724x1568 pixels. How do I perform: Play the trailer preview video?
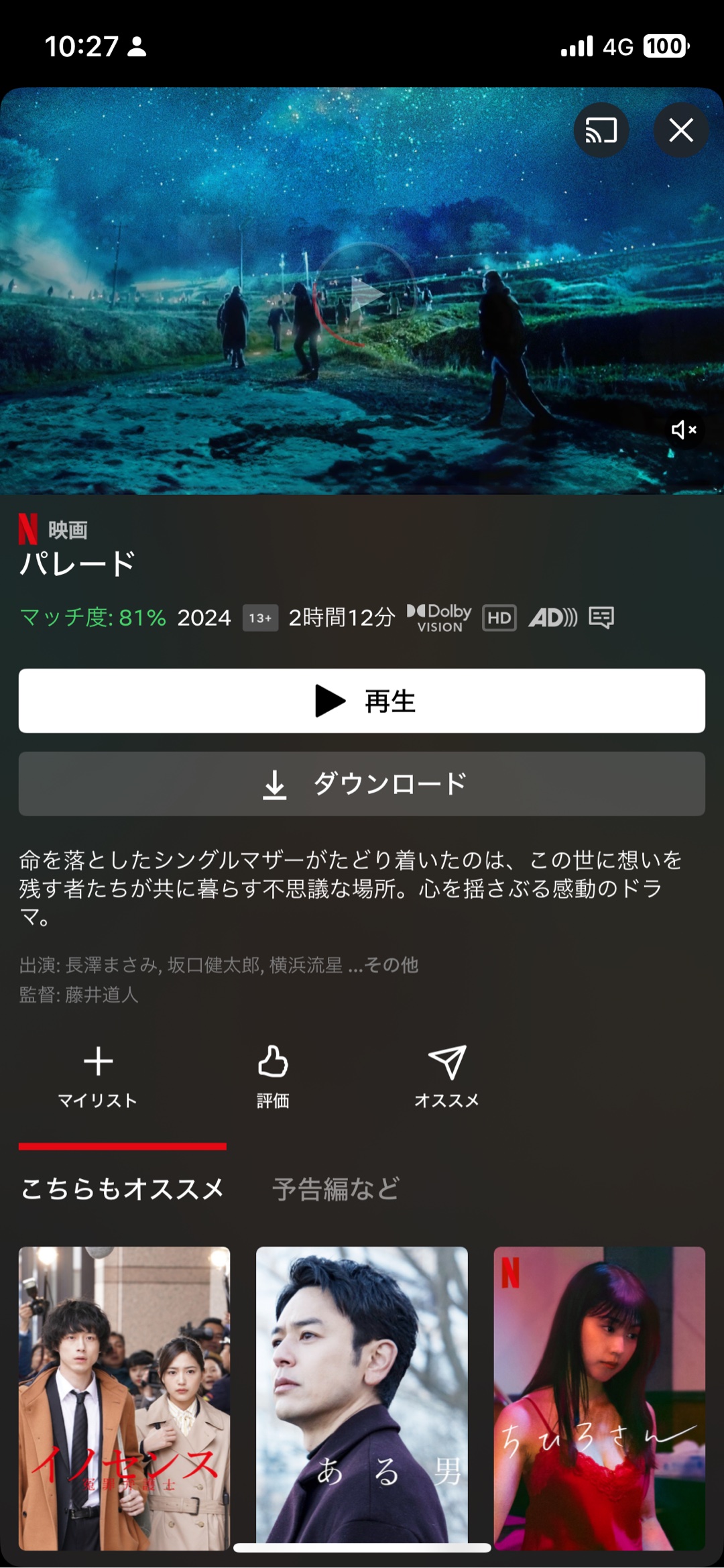[364, 294]
